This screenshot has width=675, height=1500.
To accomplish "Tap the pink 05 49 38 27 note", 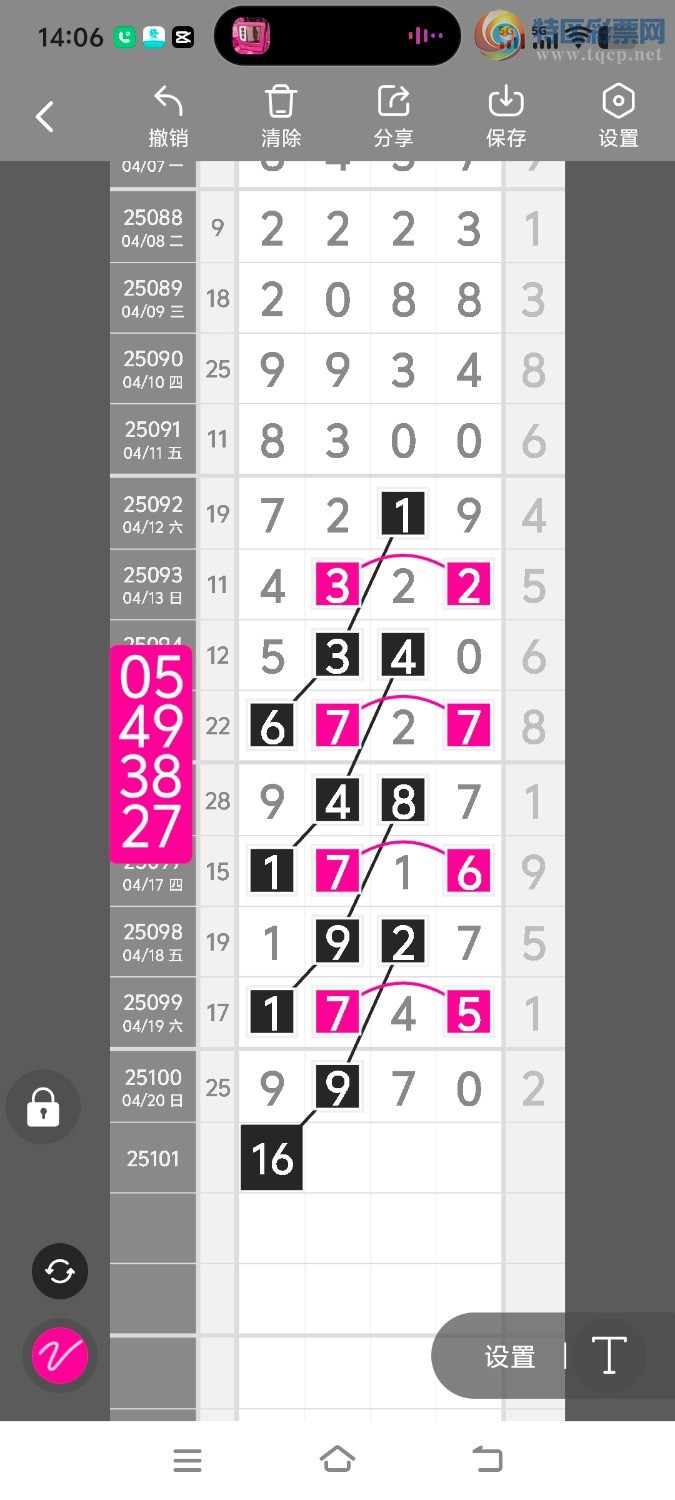I will [x=151, y=753].
